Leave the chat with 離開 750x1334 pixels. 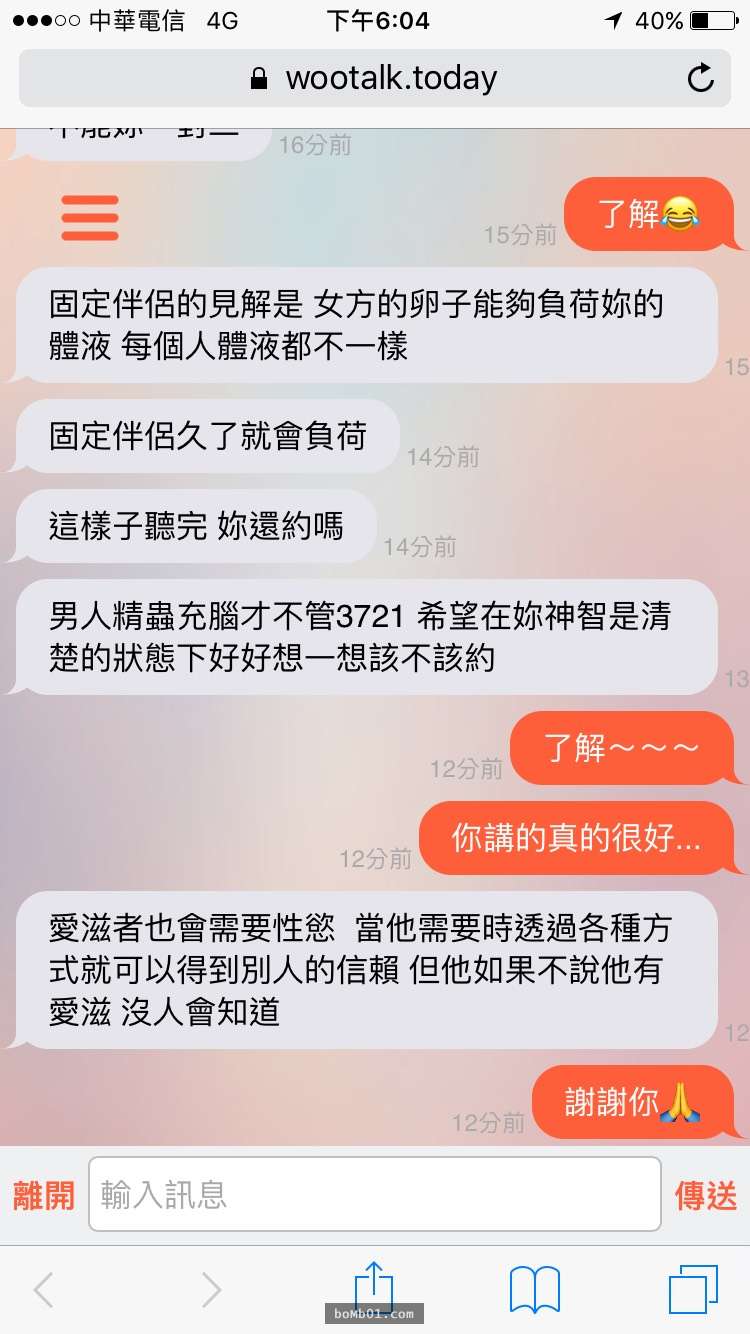(44, 1195)
